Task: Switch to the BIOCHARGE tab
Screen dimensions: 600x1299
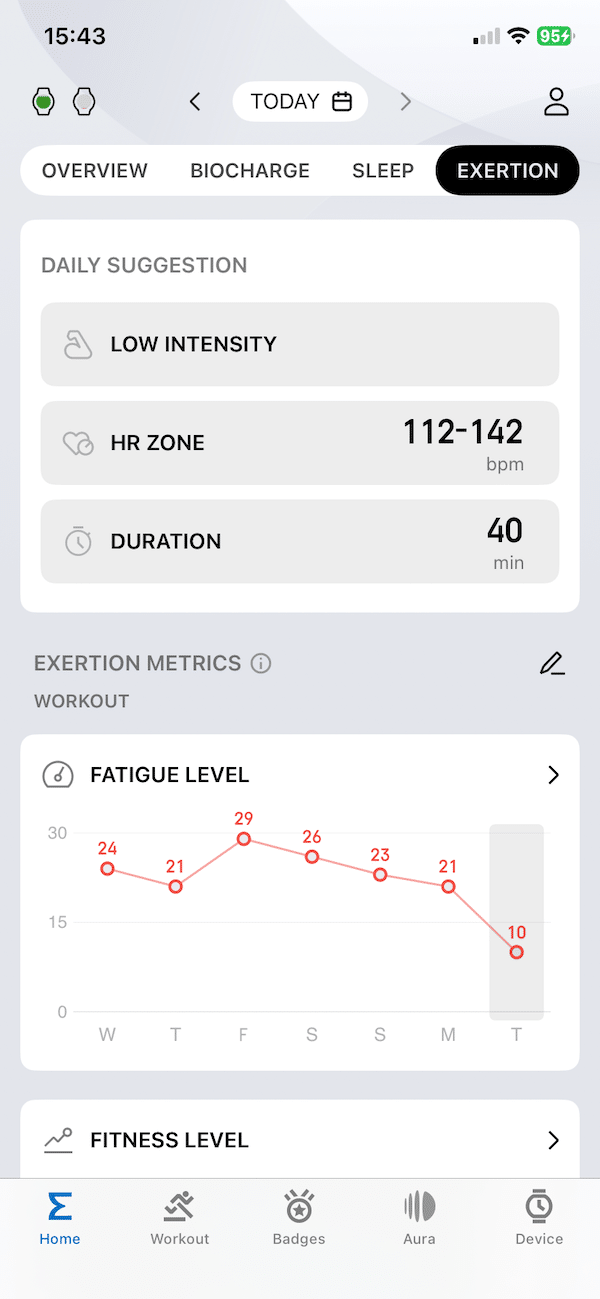Action: coord(250,170)
